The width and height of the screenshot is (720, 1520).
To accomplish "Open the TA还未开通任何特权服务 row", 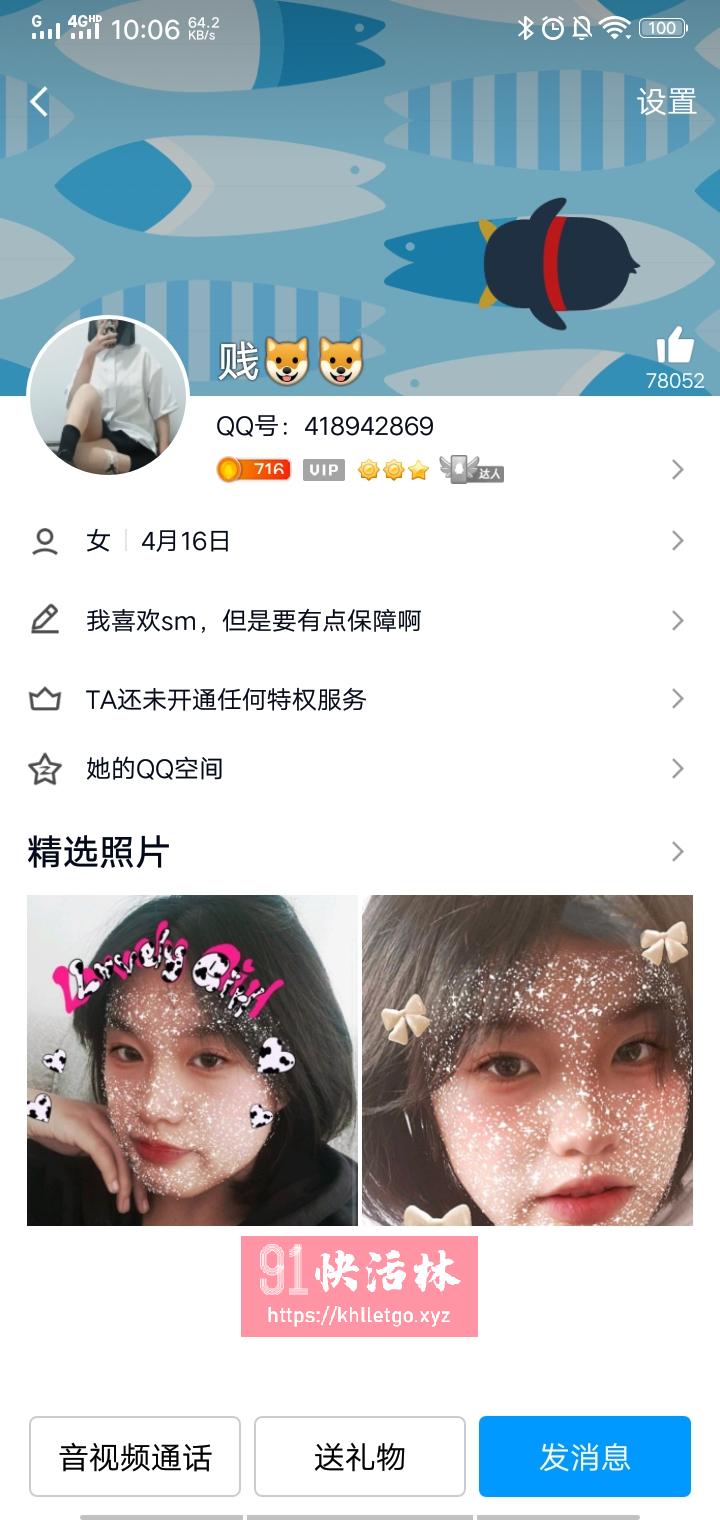I will [x=360, y=699].
